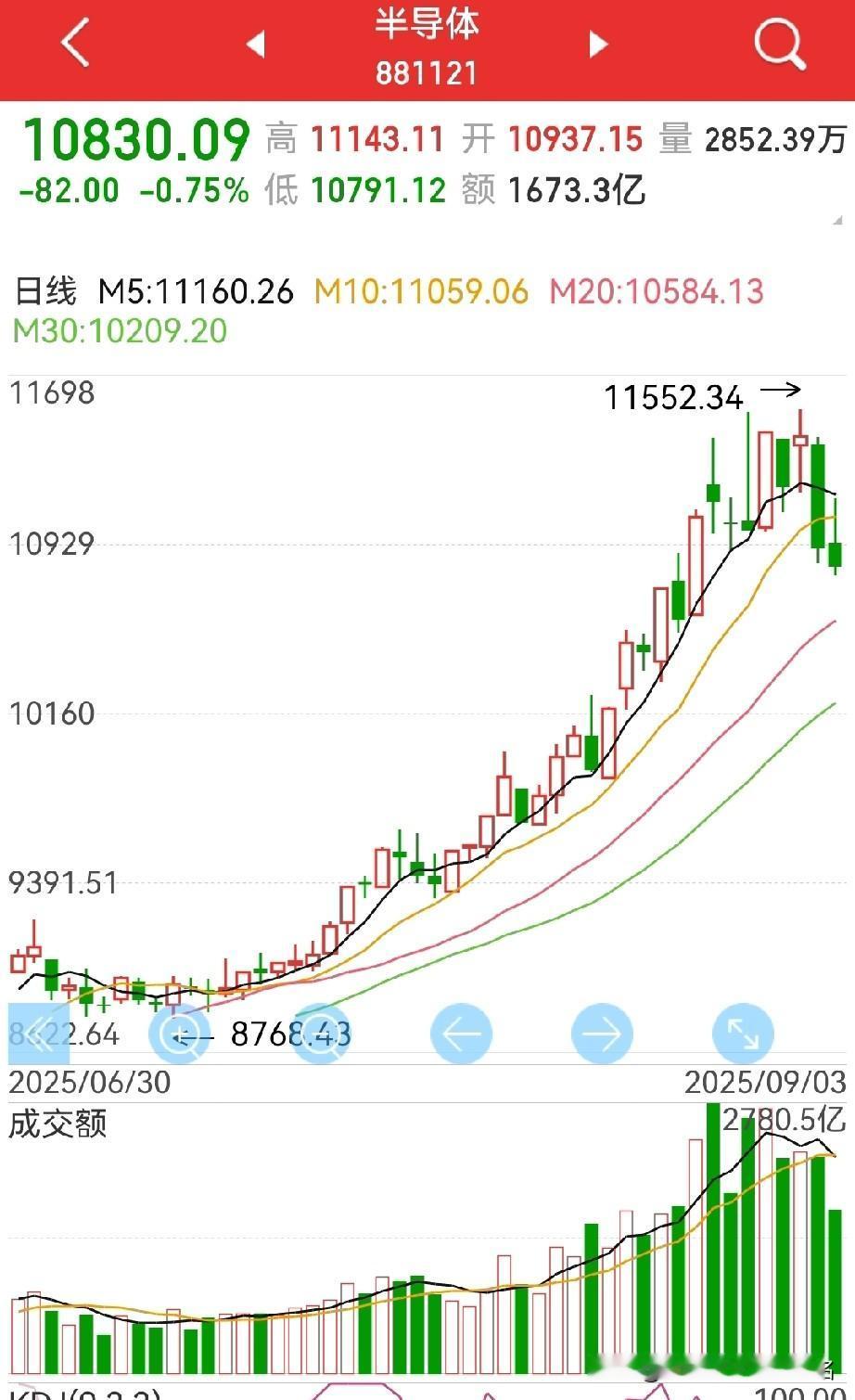The height and width of the screenshot is (1400, 855).
Task: Expand the small triangle under quote details
Action: tap(838, 221)
